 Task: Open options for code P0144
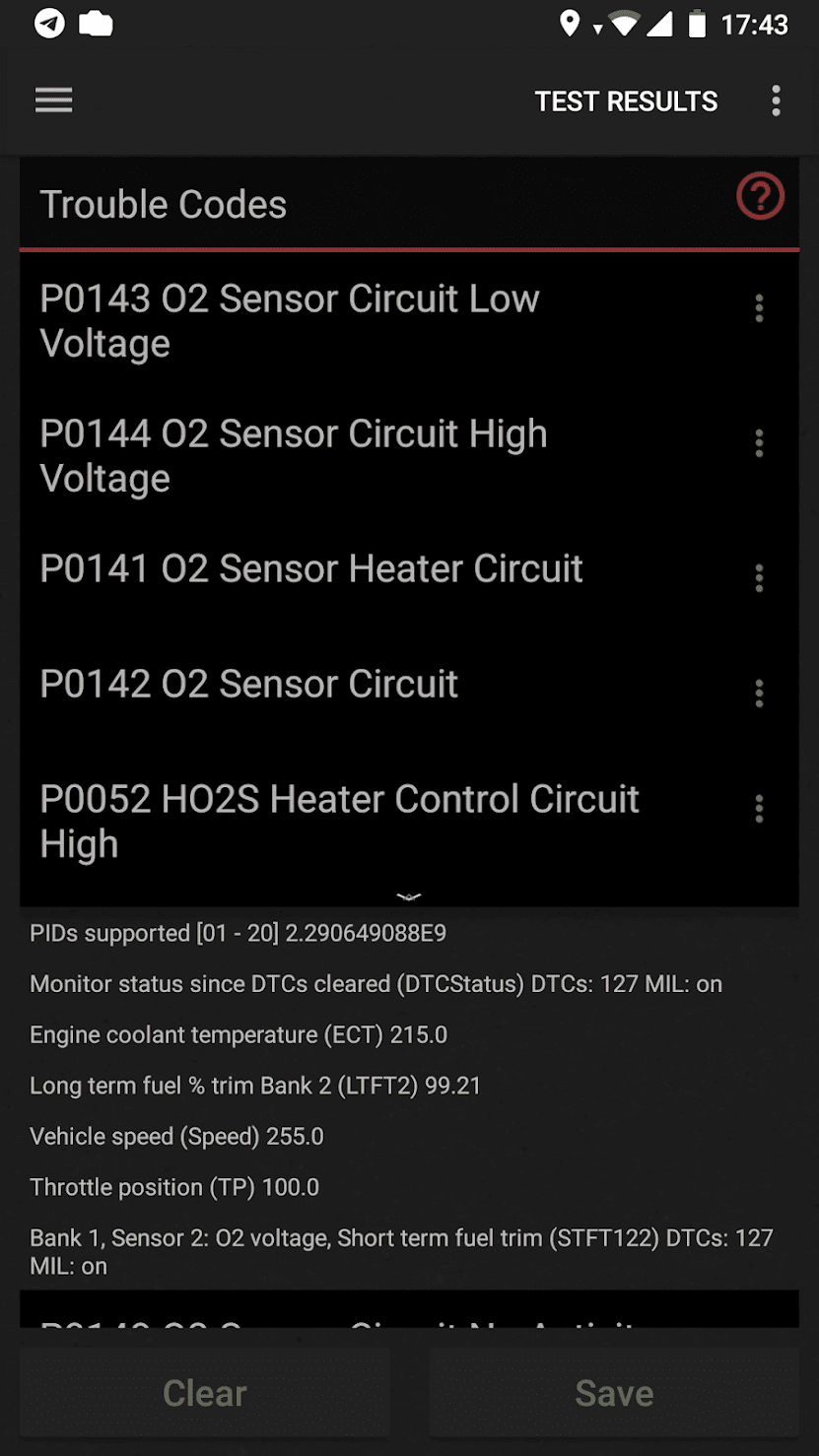click(x=759, y=443)
